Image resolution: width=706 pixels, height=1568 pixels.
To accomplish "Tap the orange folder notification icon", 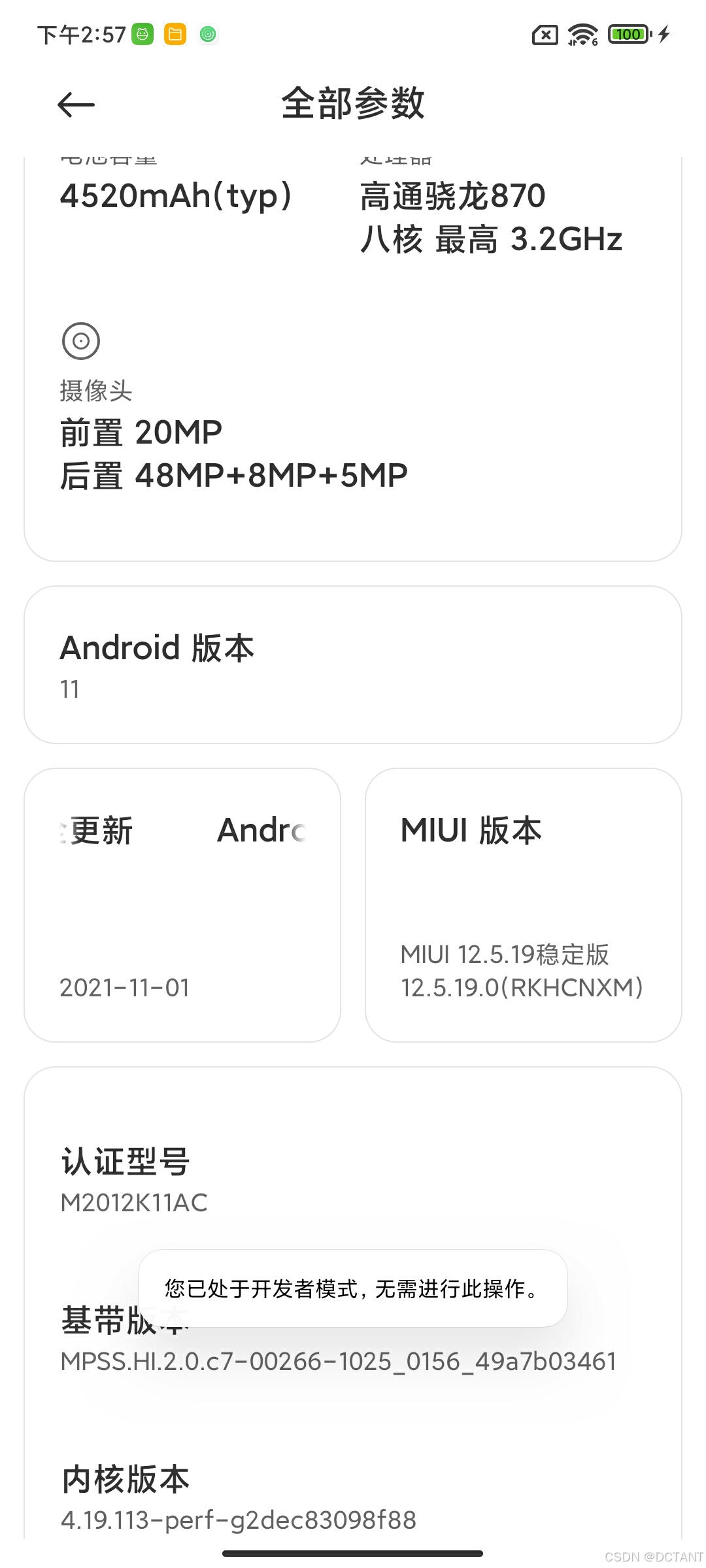I will 173,34.
